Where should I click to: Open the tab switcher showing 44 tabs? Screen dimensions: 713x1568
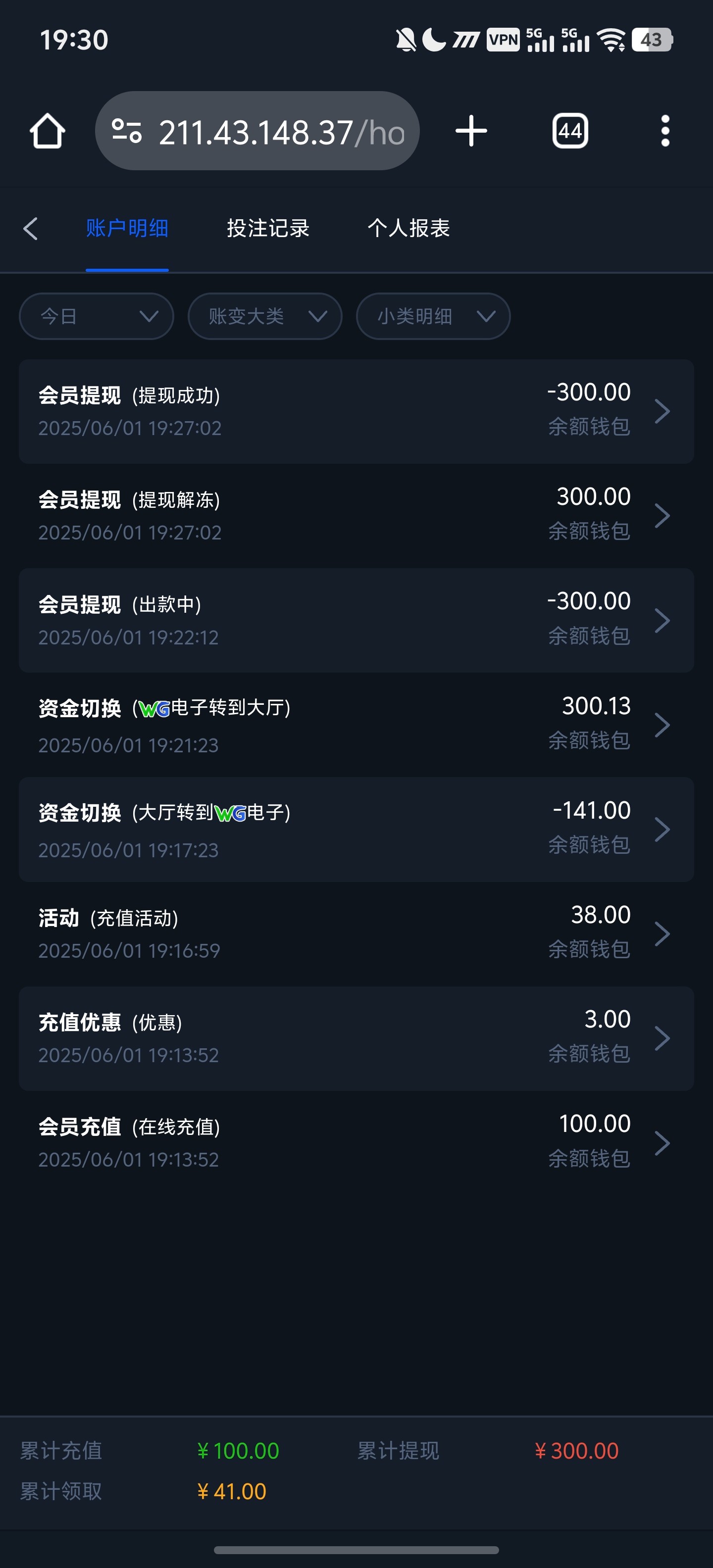[569, 130]
